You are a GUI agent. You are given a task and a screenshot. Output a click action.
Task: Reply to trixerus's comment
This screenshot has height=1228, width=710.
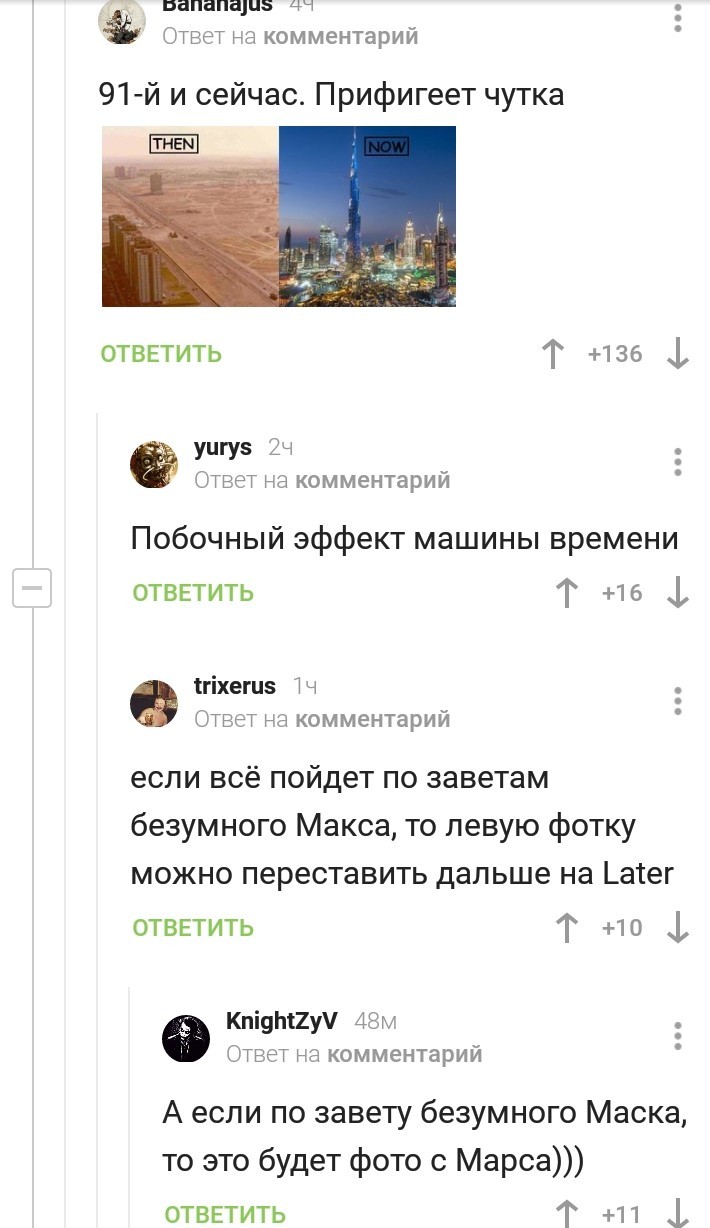tap(193, 928)
